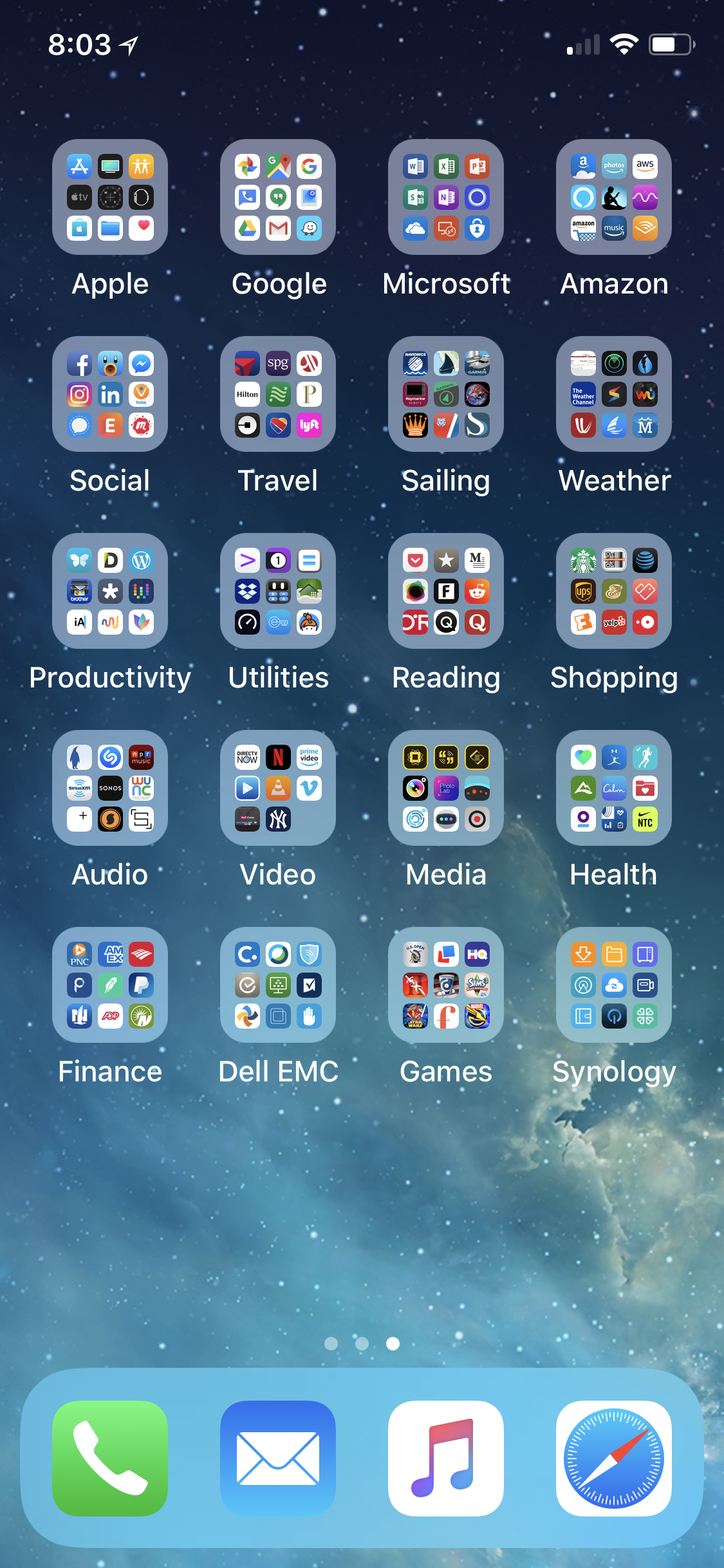Open the Weather folder
The image size is (724, 1568).
(614, 394)
